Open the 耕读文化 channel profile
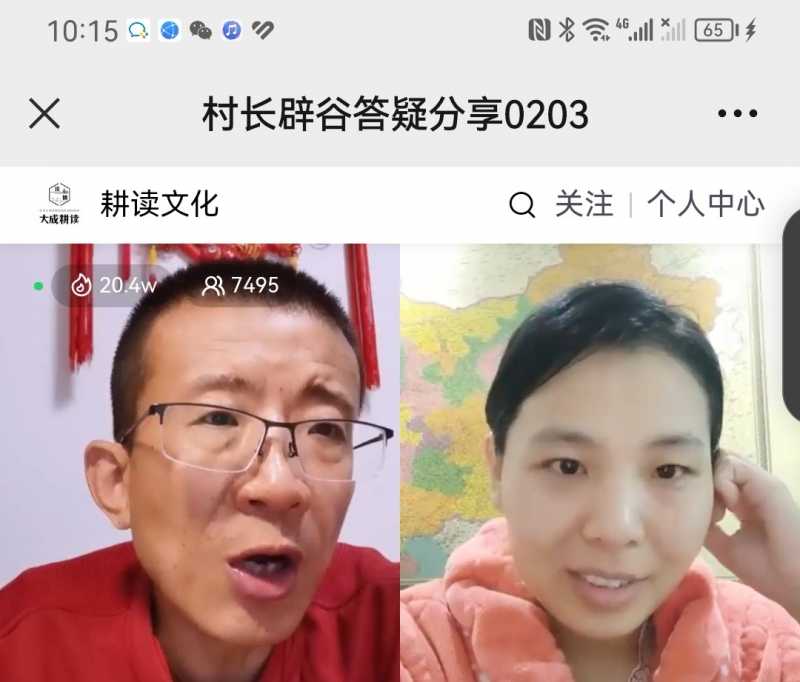 pyautogui.click(x=158, y=204)
